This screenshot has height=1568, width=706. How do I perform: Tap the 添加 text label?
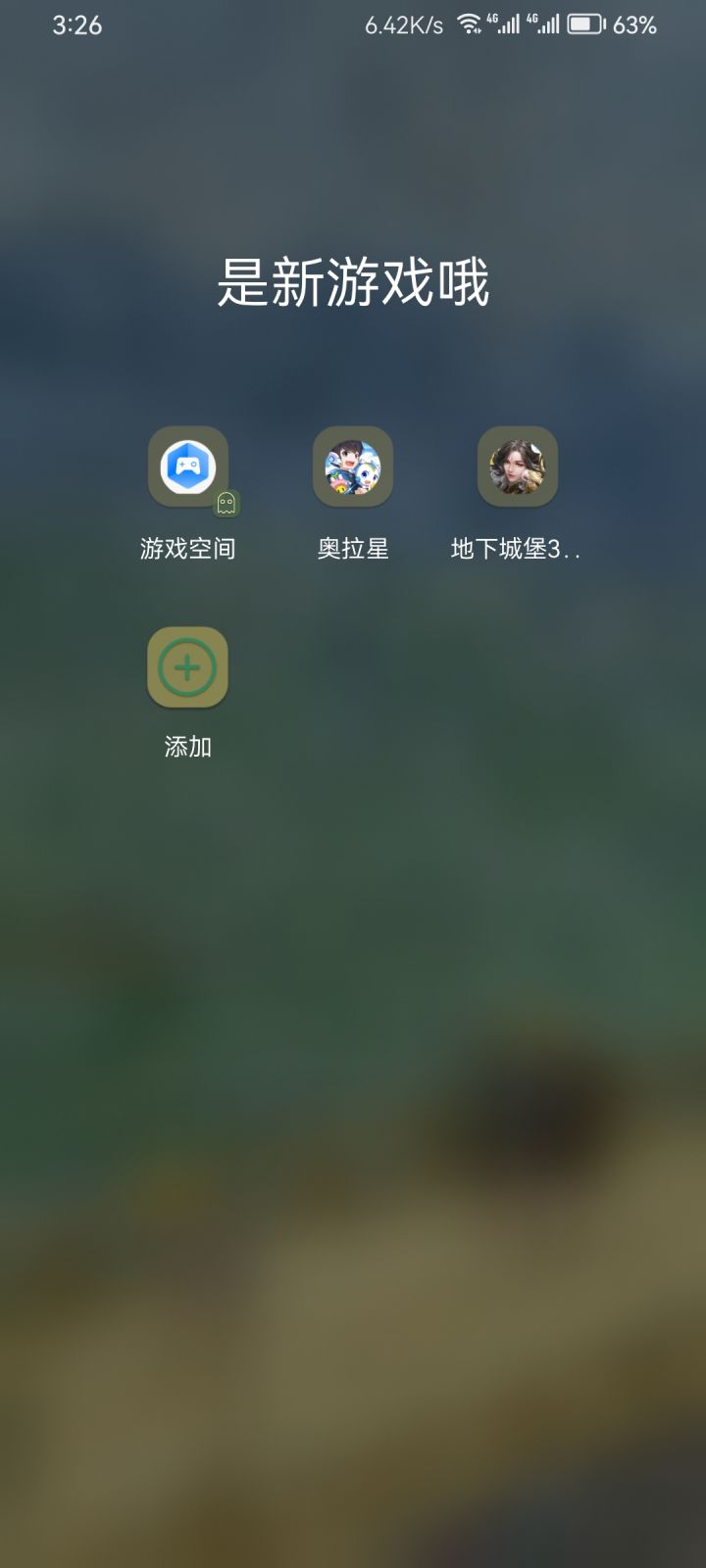click(186, 746)
